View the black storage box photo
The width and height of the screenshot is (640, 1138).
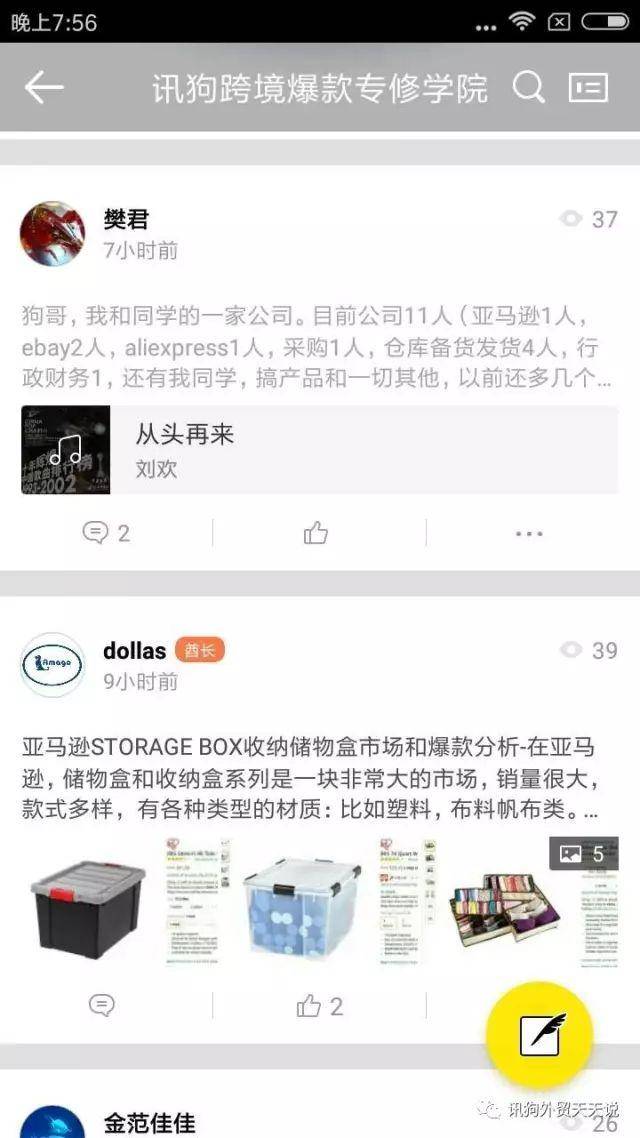click(x=87, y=902)
